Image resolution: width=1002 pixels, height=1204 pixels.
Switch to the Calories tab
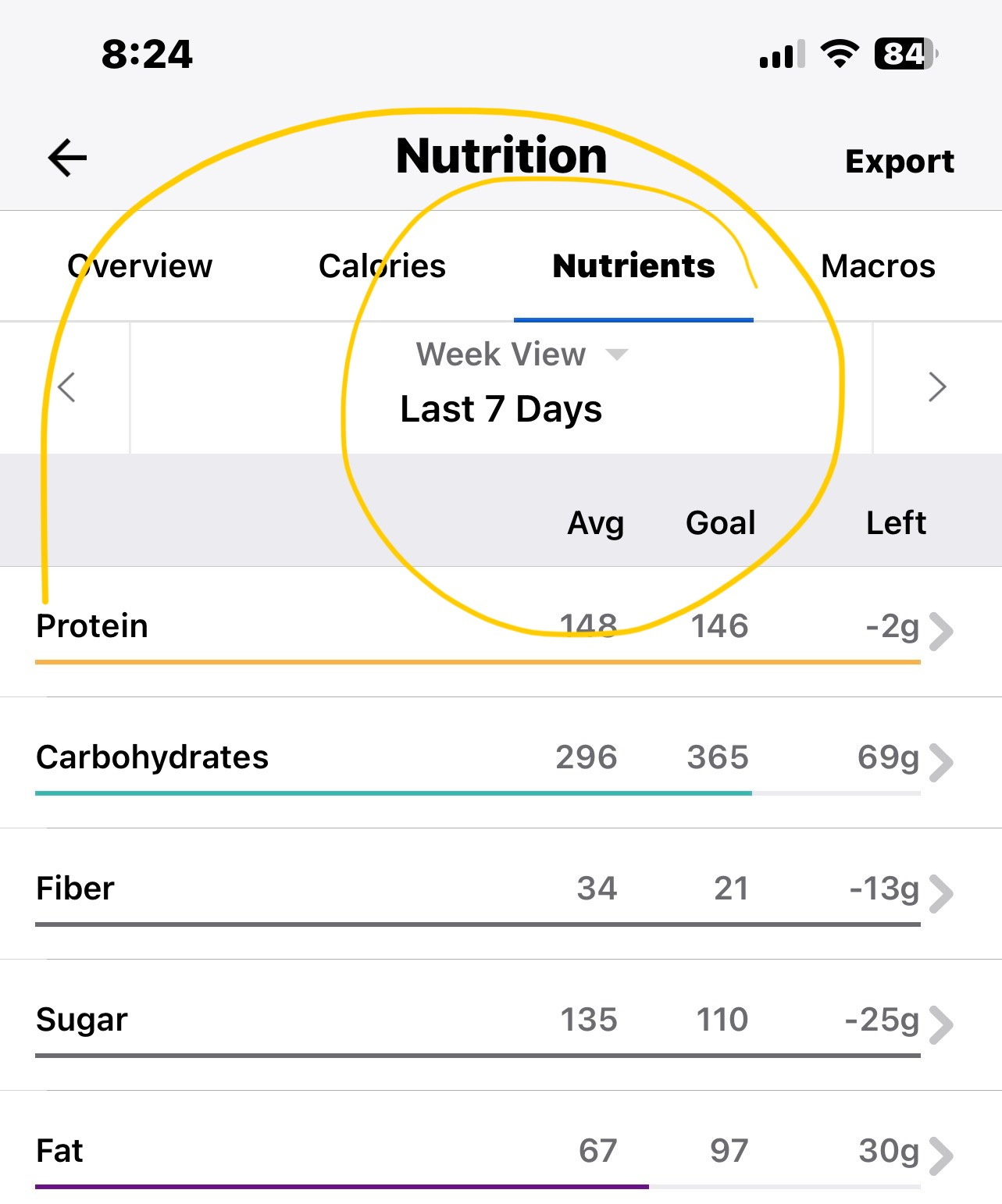tap(382, 266)
